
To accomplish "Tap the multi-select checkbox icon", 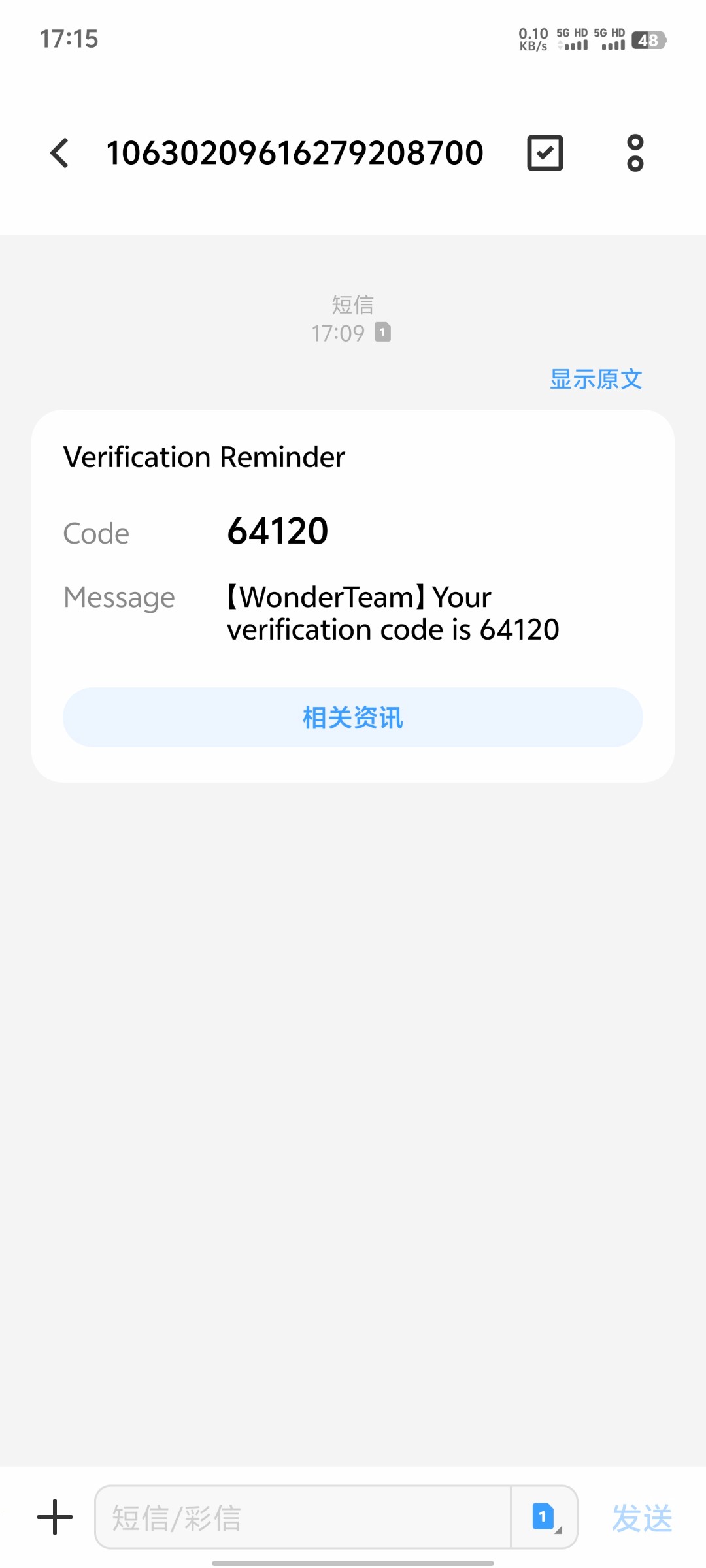I will click(x=545, y=153).
